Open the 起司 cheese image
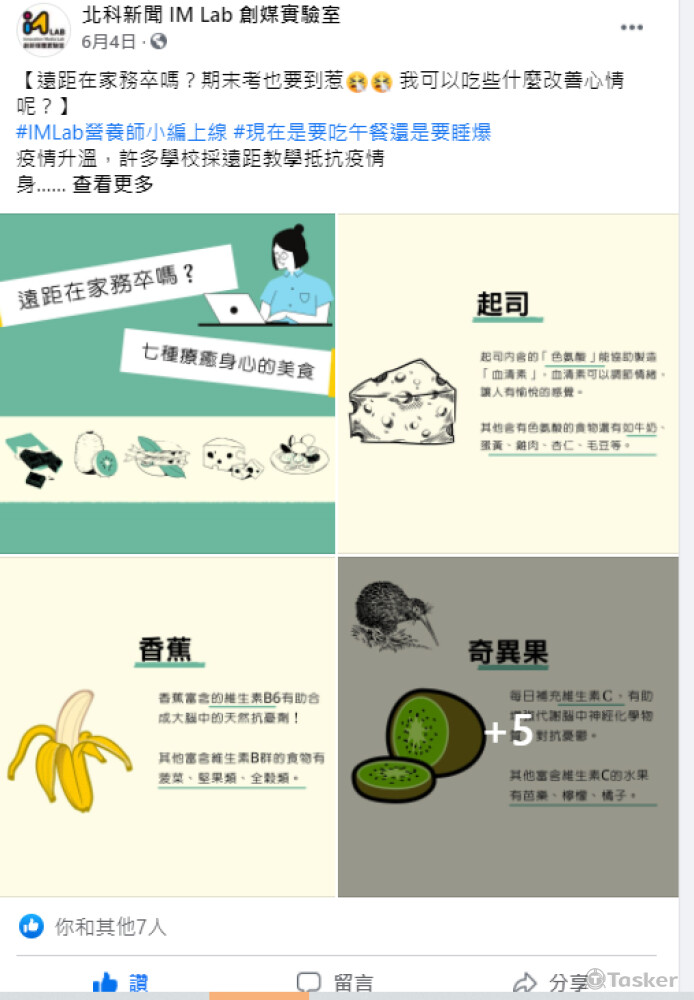Viewport: 694px width, 1000px height. [508, 383]
